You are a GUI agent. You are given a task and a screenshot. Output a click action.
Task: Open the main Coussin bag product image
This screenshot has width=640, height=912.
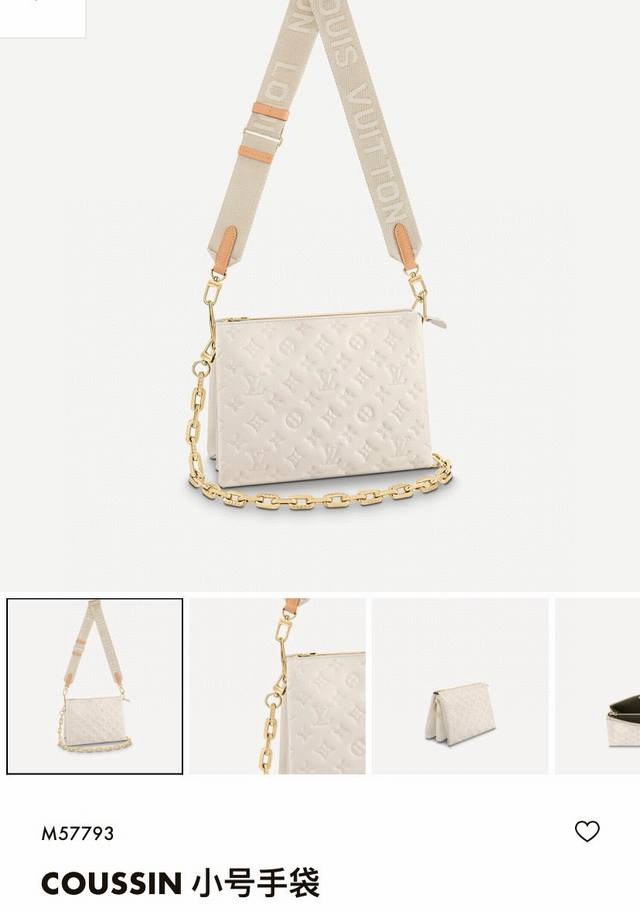320,300
